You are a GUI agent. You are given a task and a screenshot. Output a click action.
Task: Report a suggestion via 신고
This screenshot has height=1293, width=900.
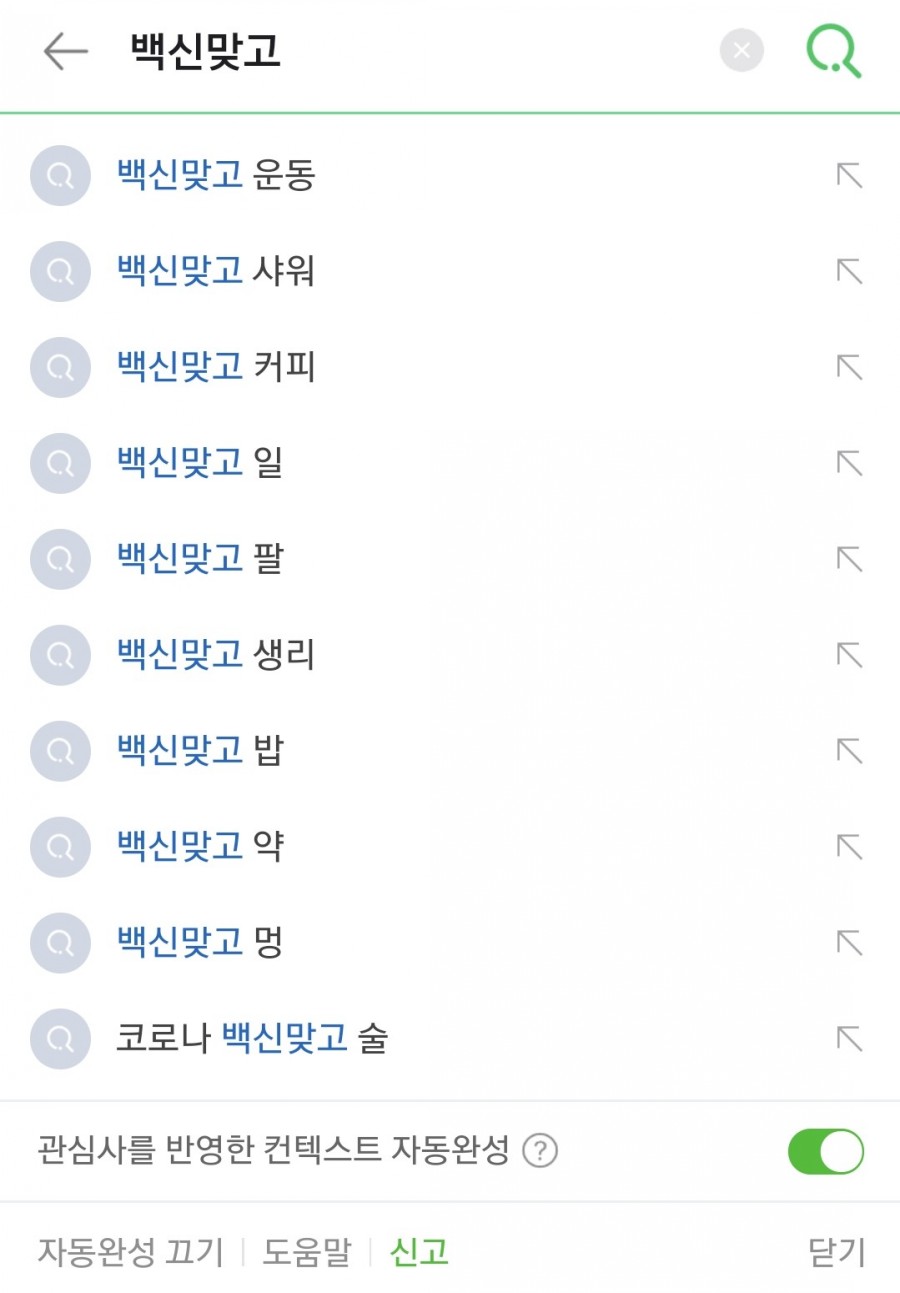pyautogui.click(x=419, y=1252)
